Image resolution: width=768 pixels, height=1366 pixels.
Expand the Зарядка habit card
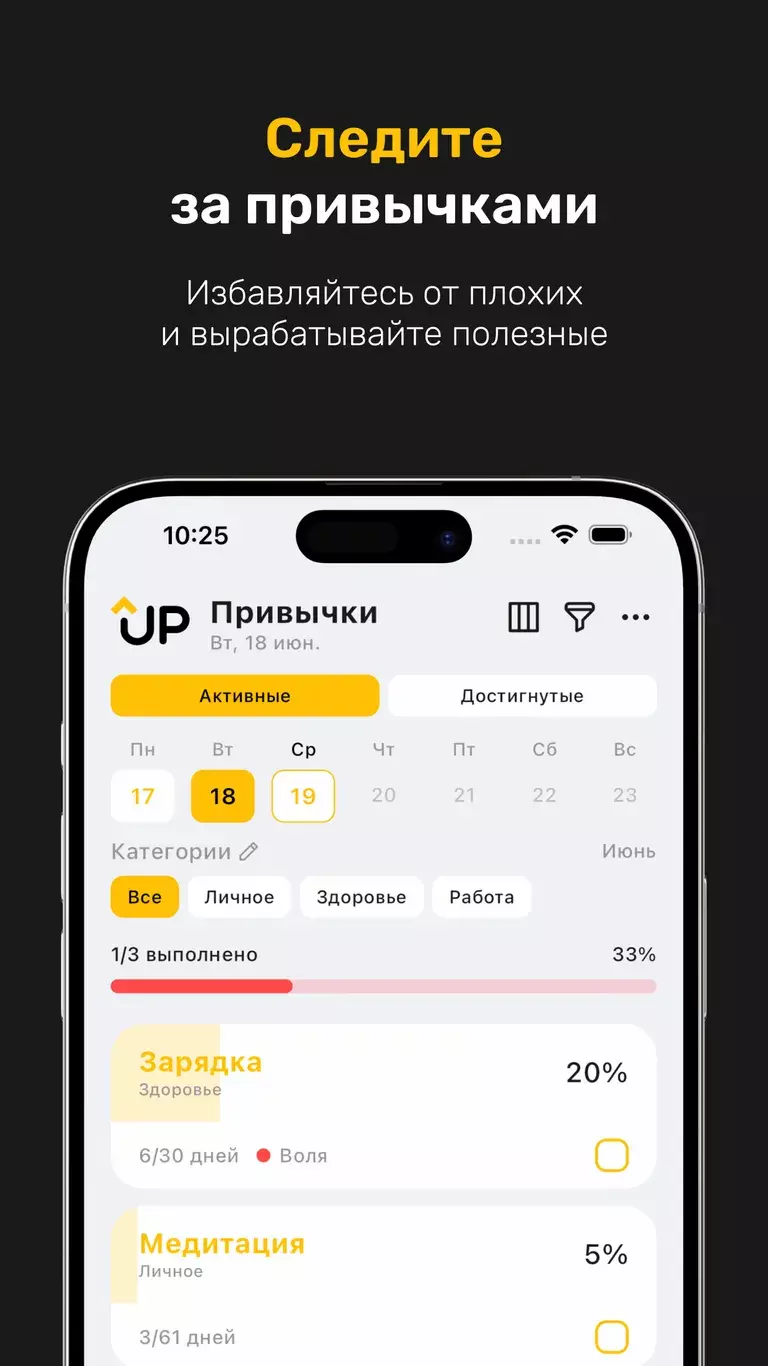[350, 1073]
